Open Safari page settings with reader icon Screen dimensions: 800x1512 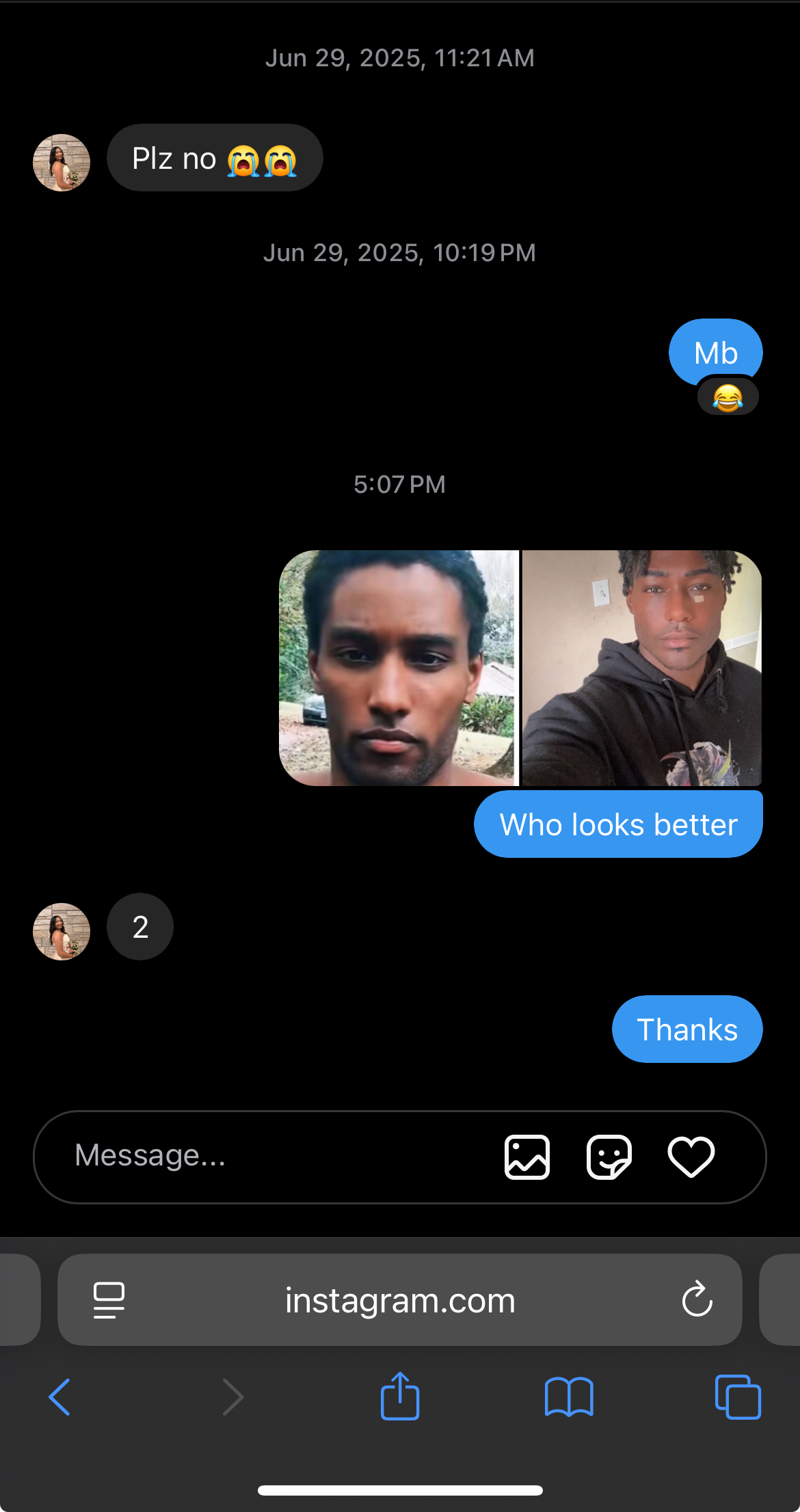tap(108, 1299)
